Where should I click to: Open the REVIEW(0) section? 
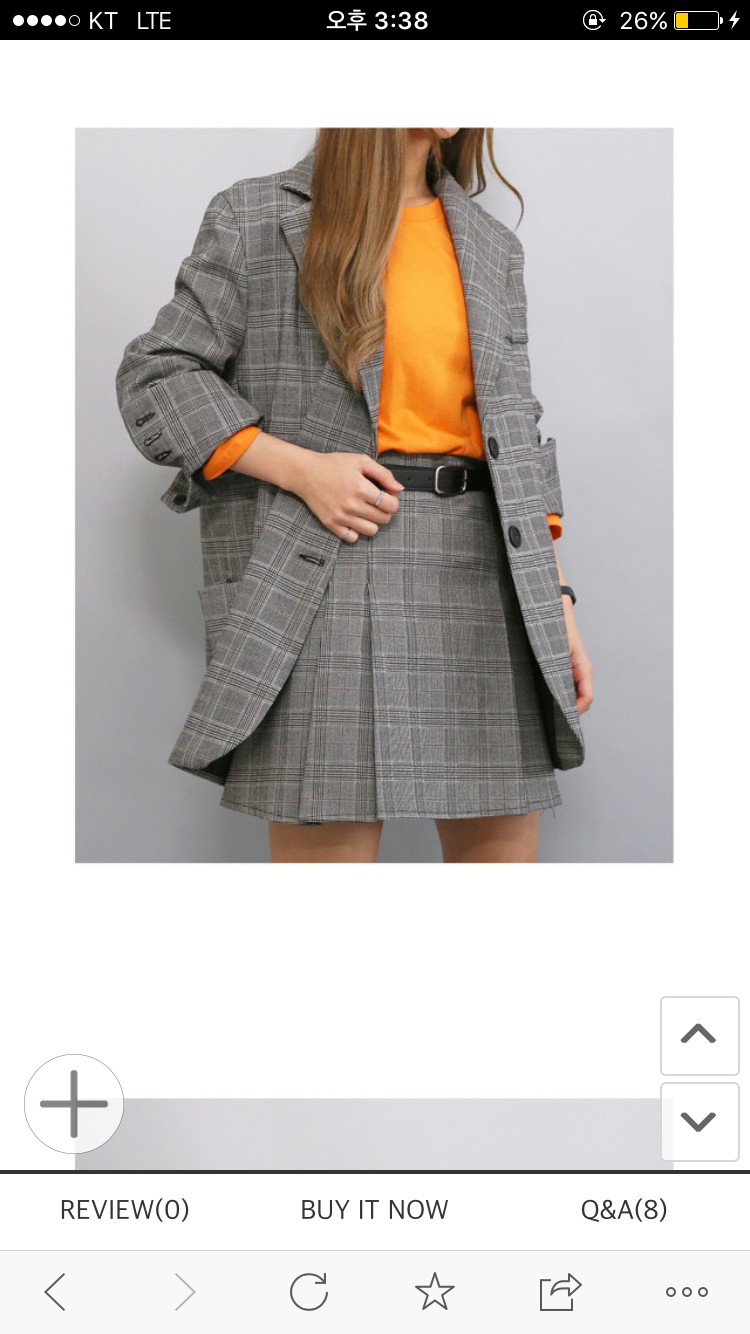[124, 1210]
